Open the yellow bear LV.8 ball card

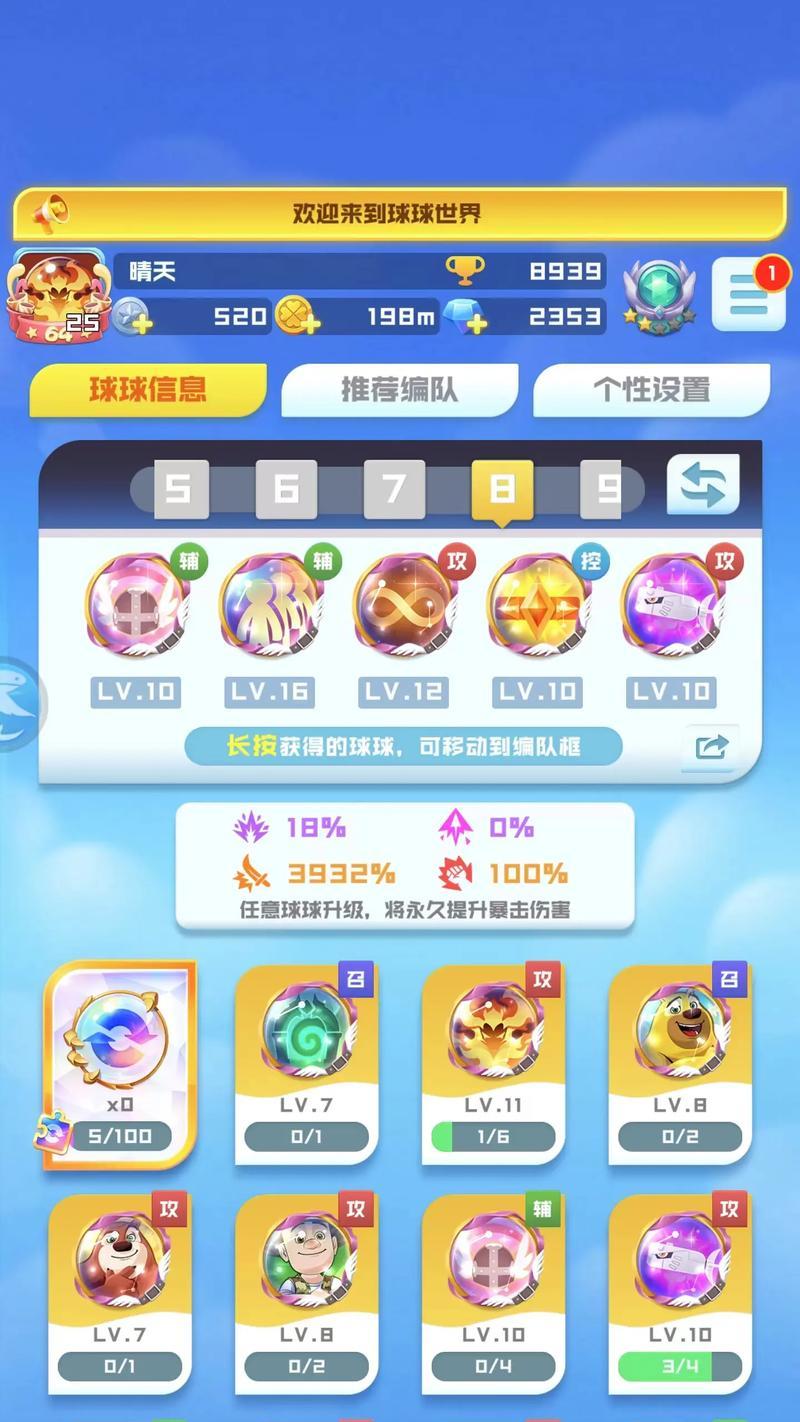tap(680, 1064)
